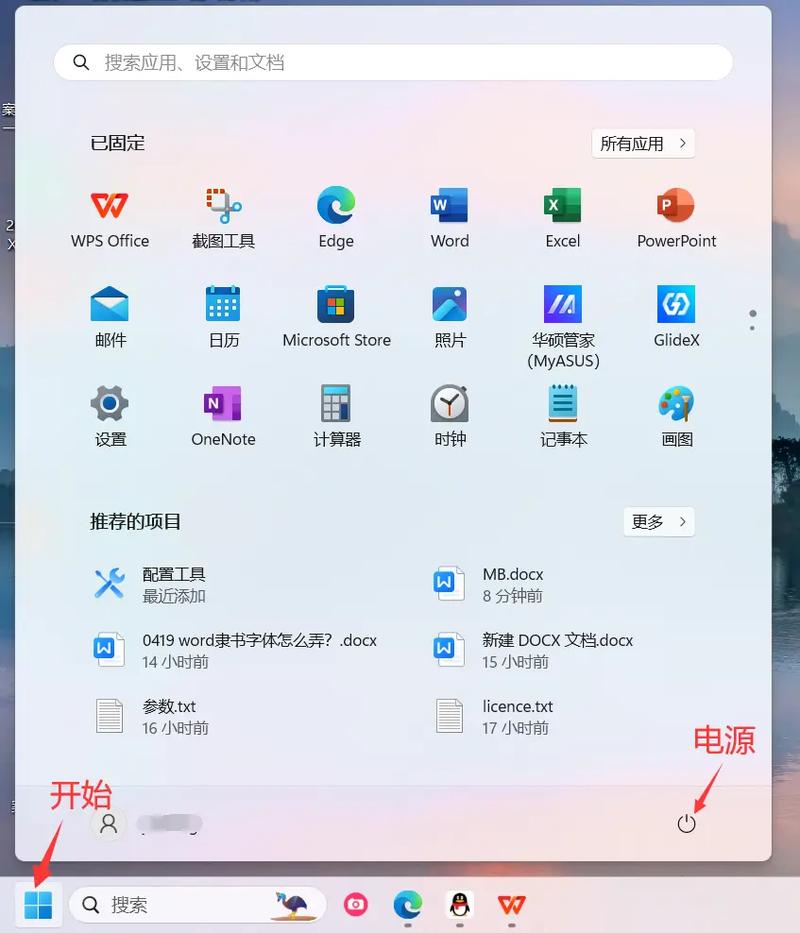
Task: Open the power options button
Action: [686, 823]
